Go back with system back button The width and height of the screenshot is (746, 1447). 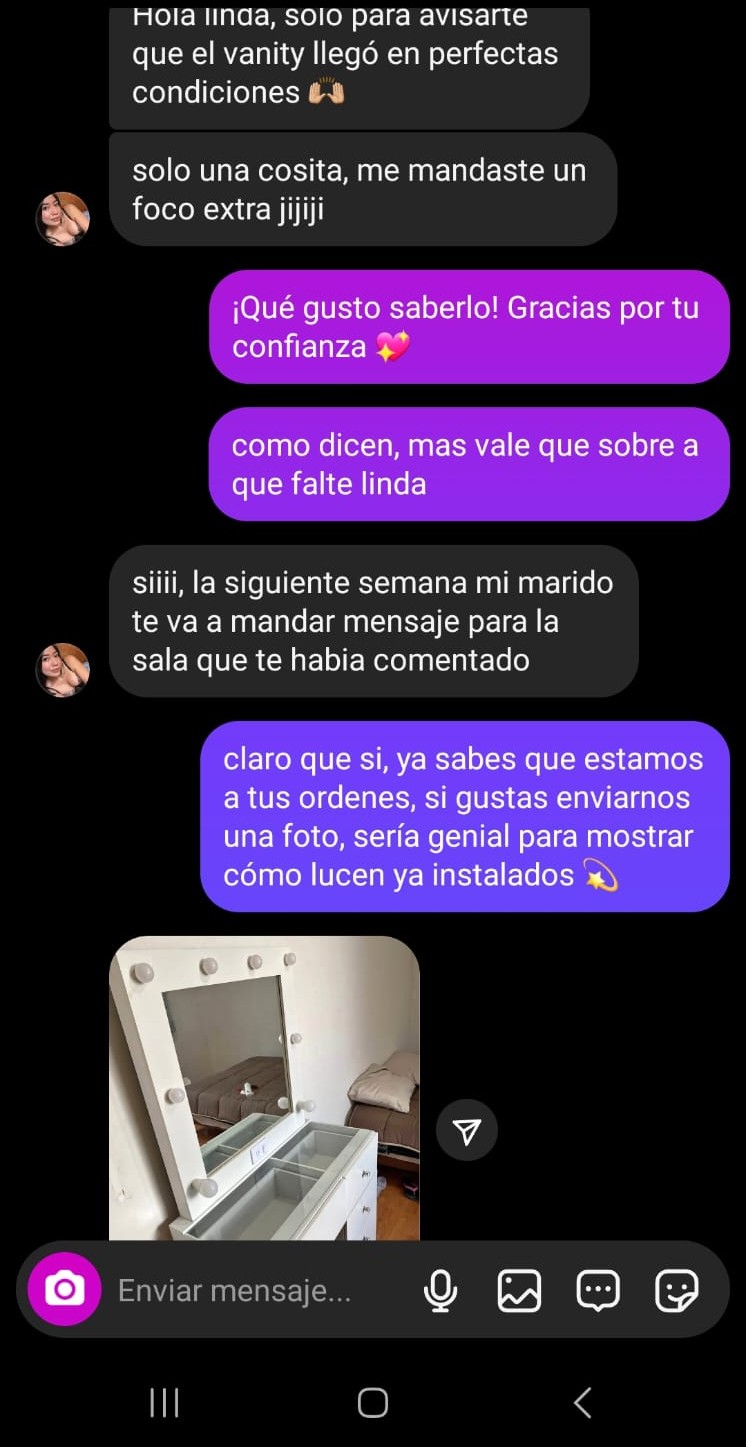point(583,1402)
